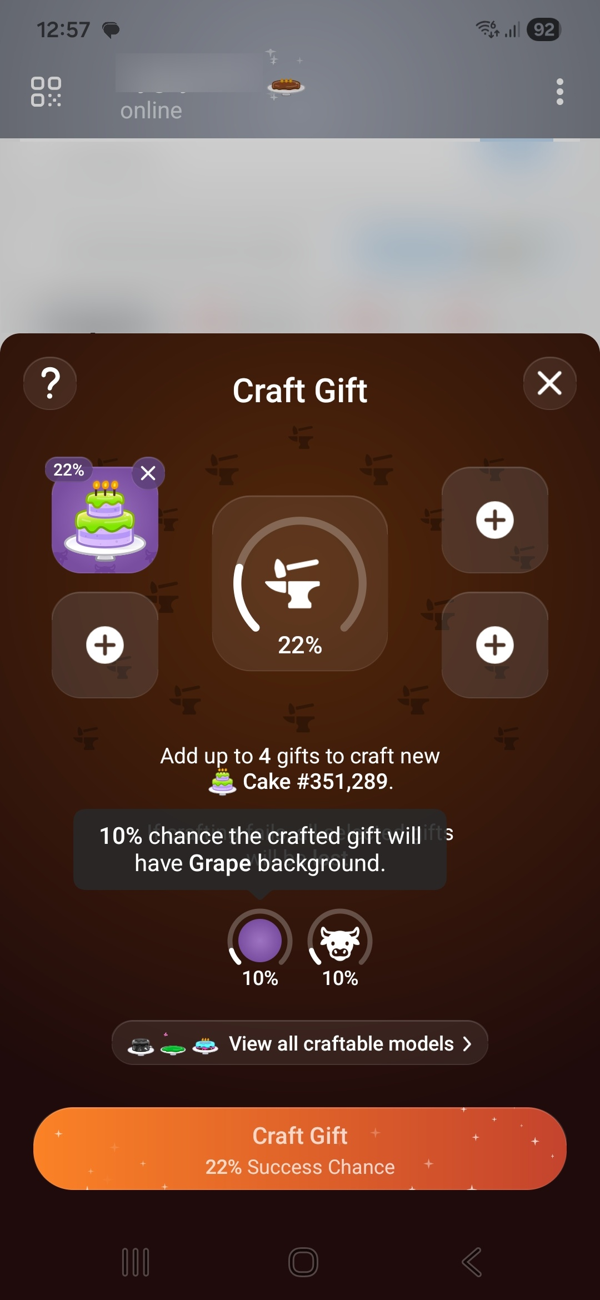Open the three-dot overflow menu
The height and width of the screenshot is (1300, 600).
(559, 92)
